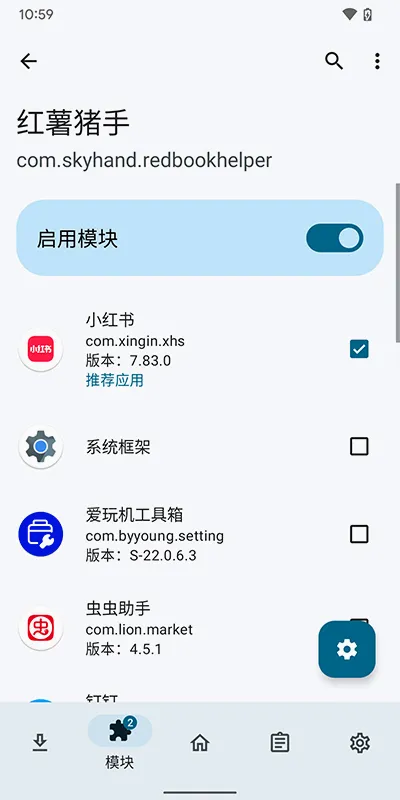Viewport: 400px width, 800px height.
Task: Toggle the 启用模块 switch off
Action: click(335, 238)
